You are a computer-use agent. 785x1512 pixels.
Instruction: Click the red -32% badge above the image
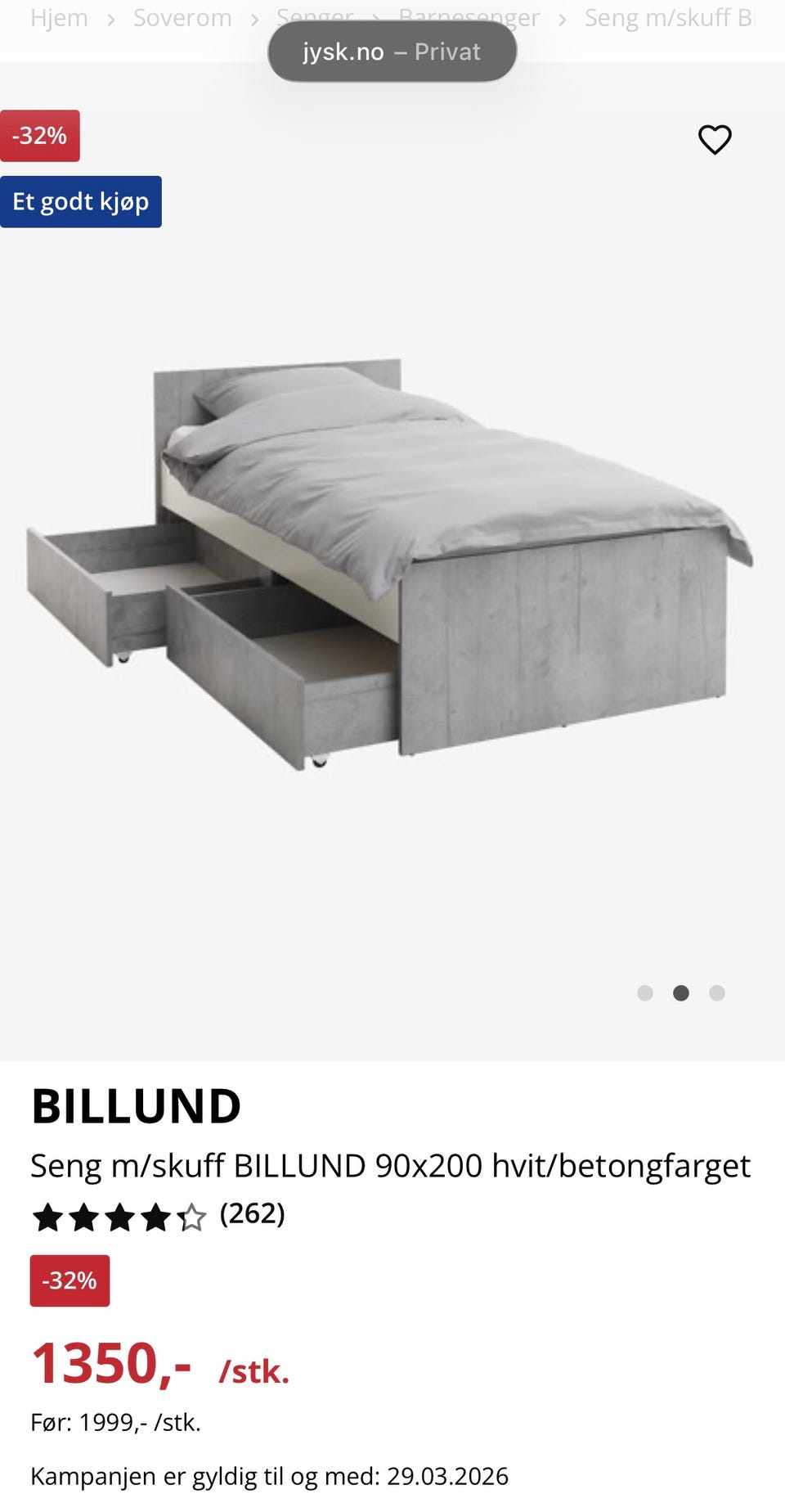[39, 135]
